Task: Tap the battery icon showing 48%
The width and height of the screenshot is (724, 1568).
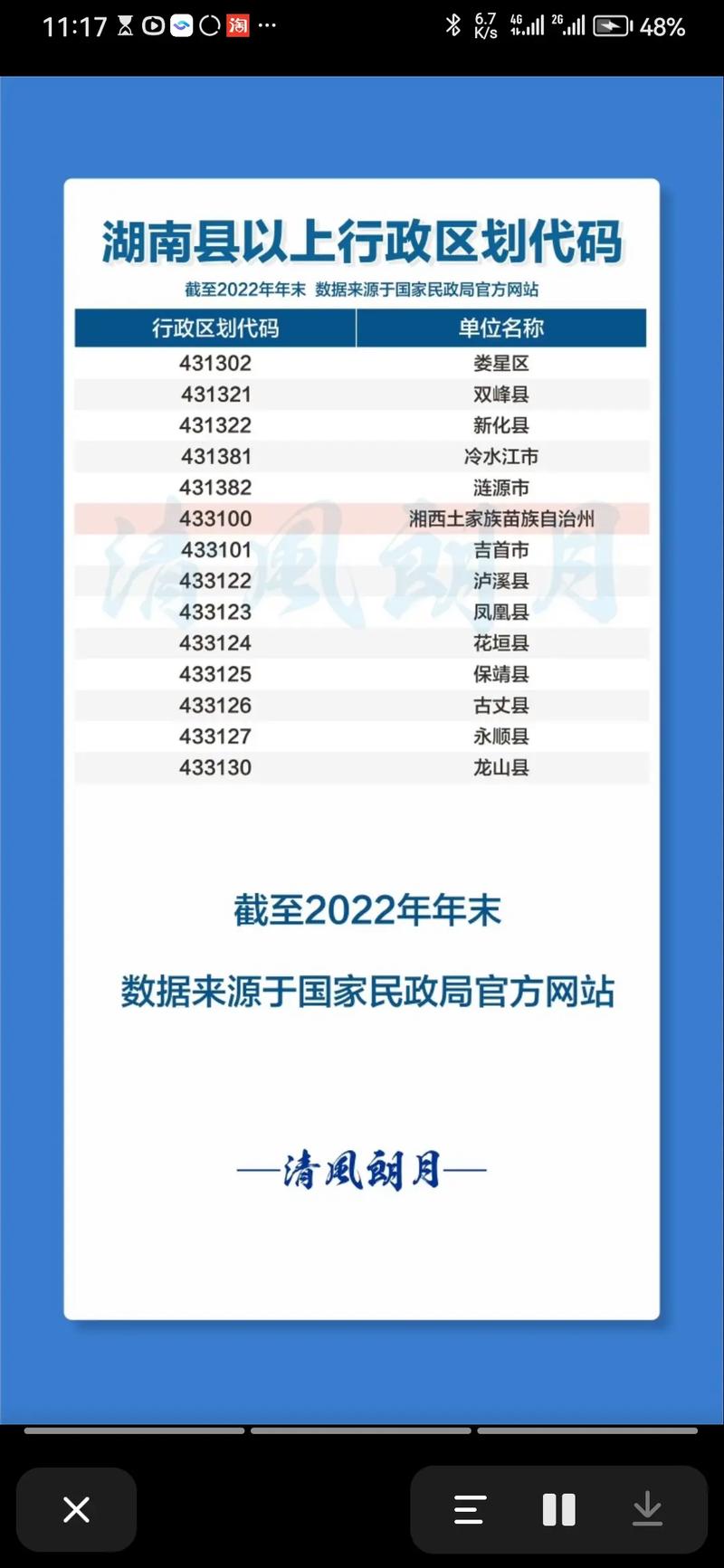Action: [612, 27]
